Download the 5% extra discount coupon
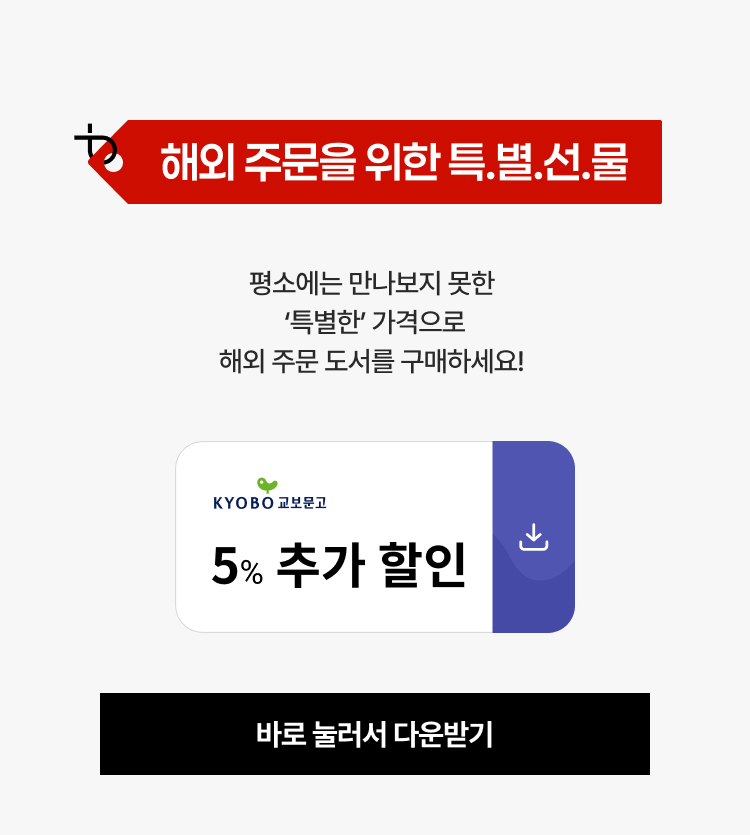750x835 pixels. pyautogui.click(x=534, y=537)
